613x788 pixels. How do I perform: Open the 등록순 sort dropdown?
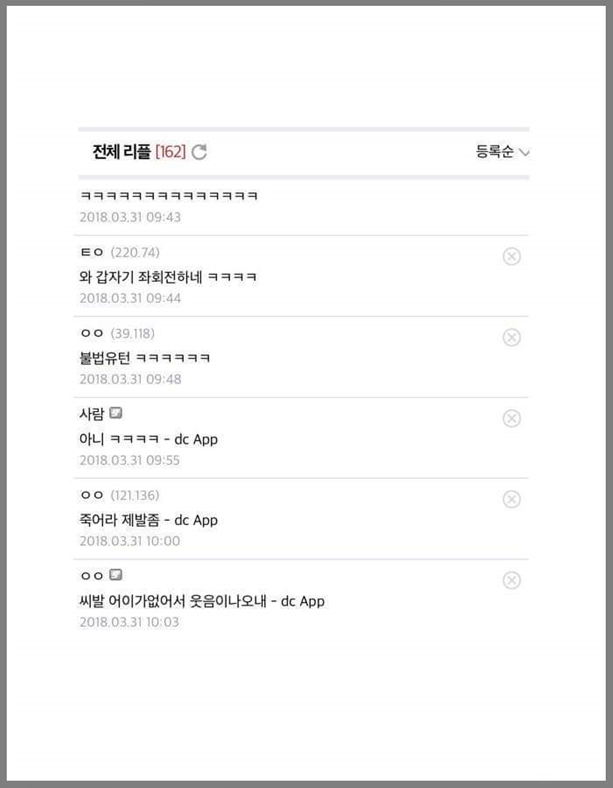tap(502, 153)
